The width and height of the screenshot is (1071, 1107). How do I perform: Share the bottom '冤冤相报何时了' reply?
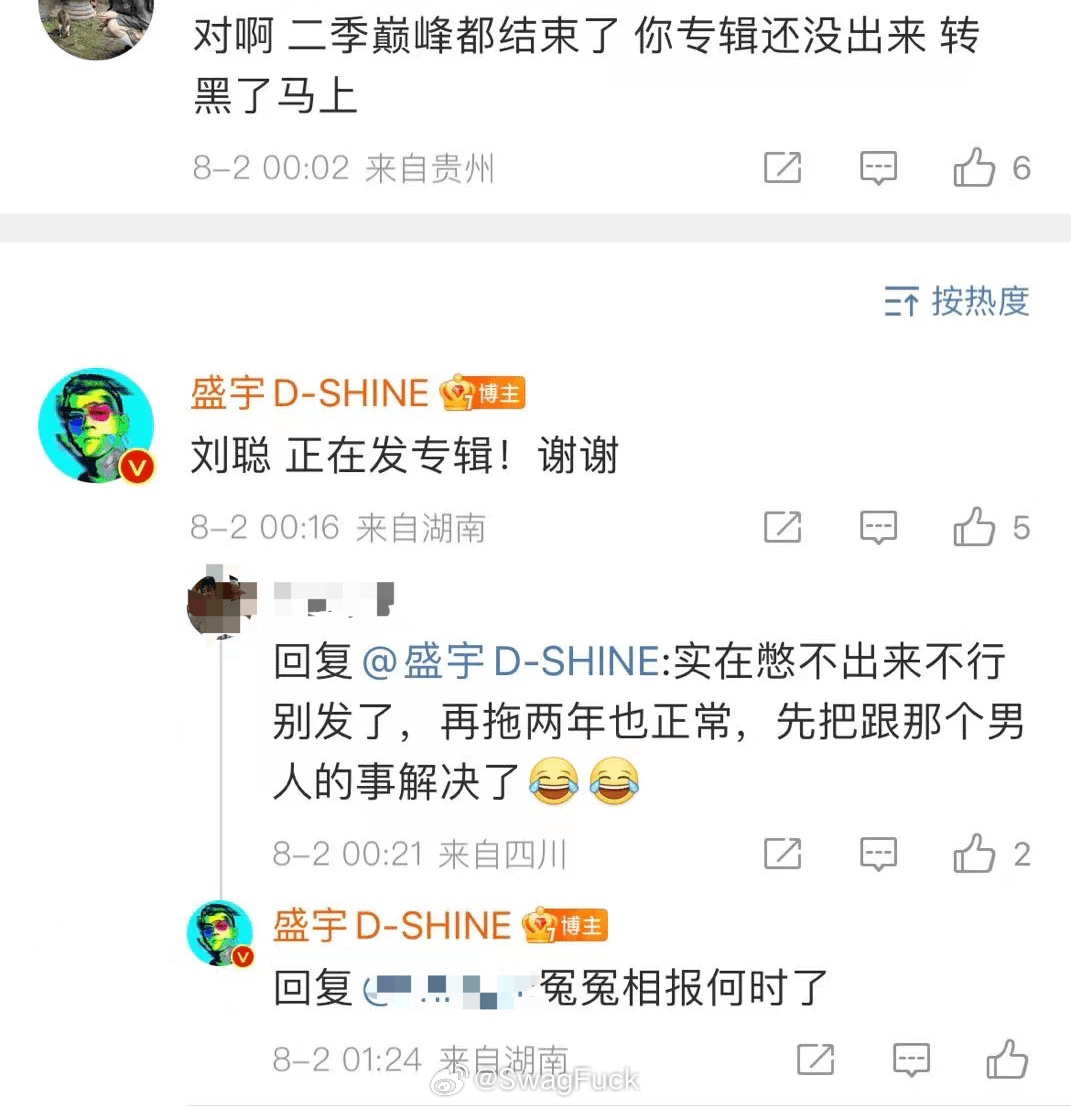pos(817,1060)
